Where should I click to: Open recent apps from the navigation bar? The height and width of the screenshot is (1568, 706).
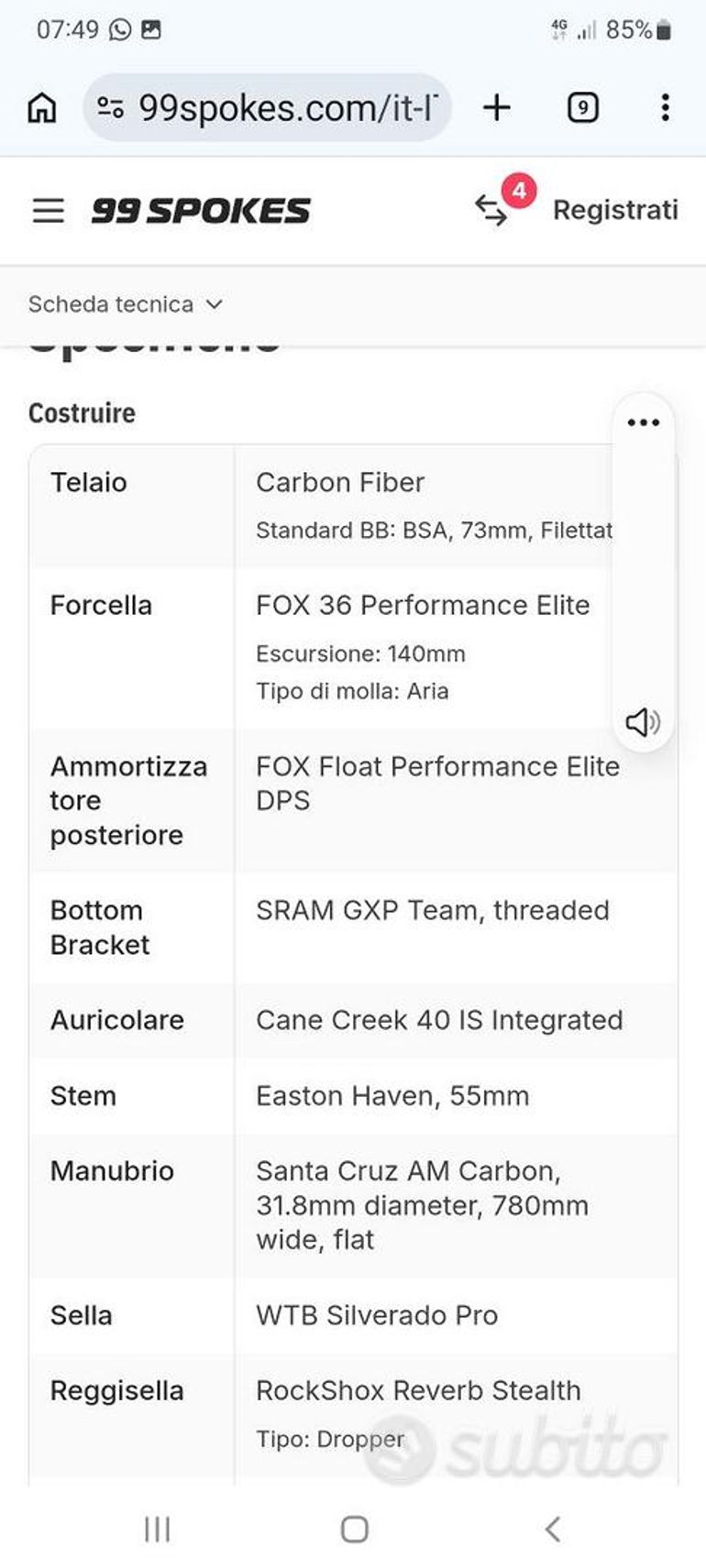(x=157, y=1529)
